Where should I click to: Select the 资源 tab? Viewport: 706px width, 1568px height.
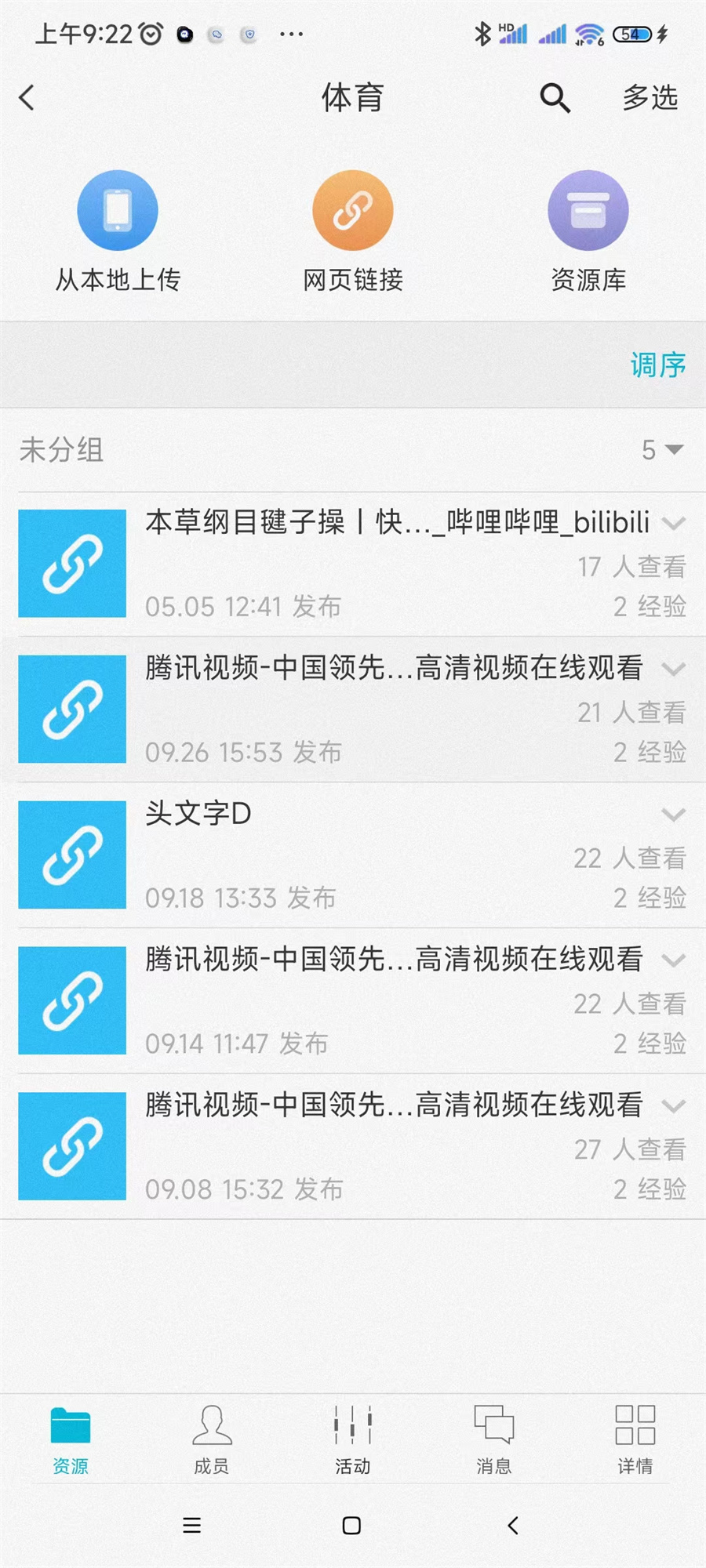pos(71,1439)
